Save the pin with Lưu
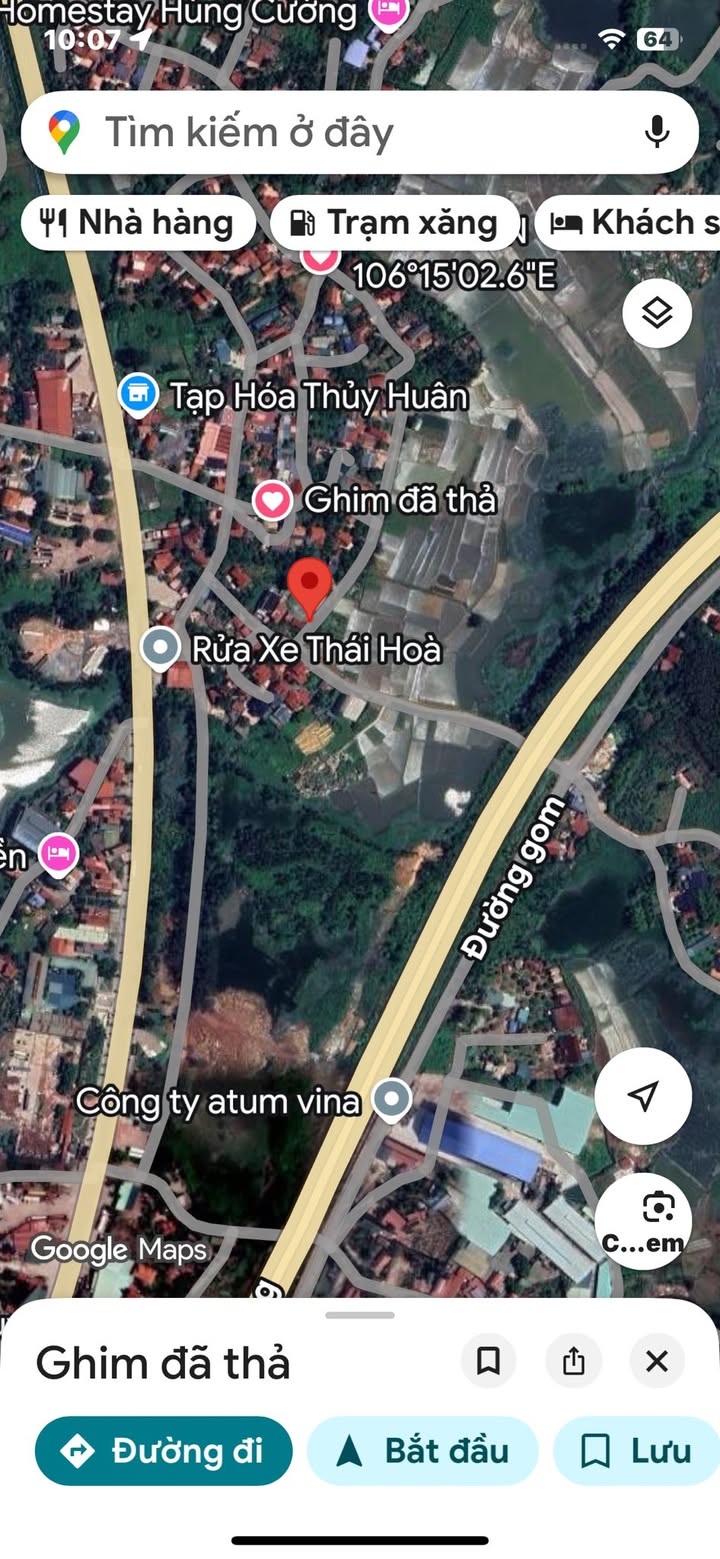The height and width of the screenshot is (1559, 720). 636,1450
